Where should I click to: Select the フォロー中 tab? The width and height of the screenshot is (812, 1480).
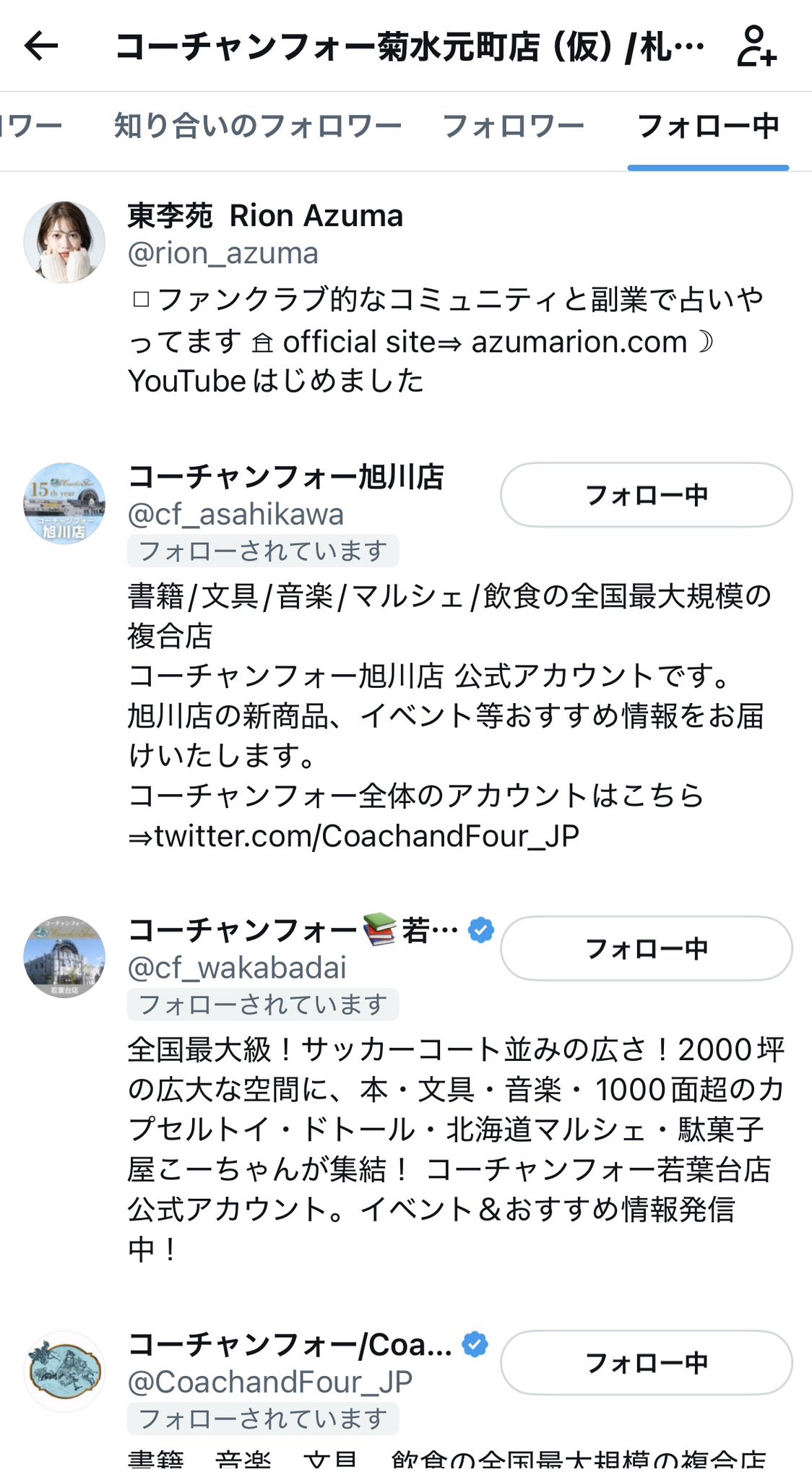pyautogui.click(x=708, y=126)
